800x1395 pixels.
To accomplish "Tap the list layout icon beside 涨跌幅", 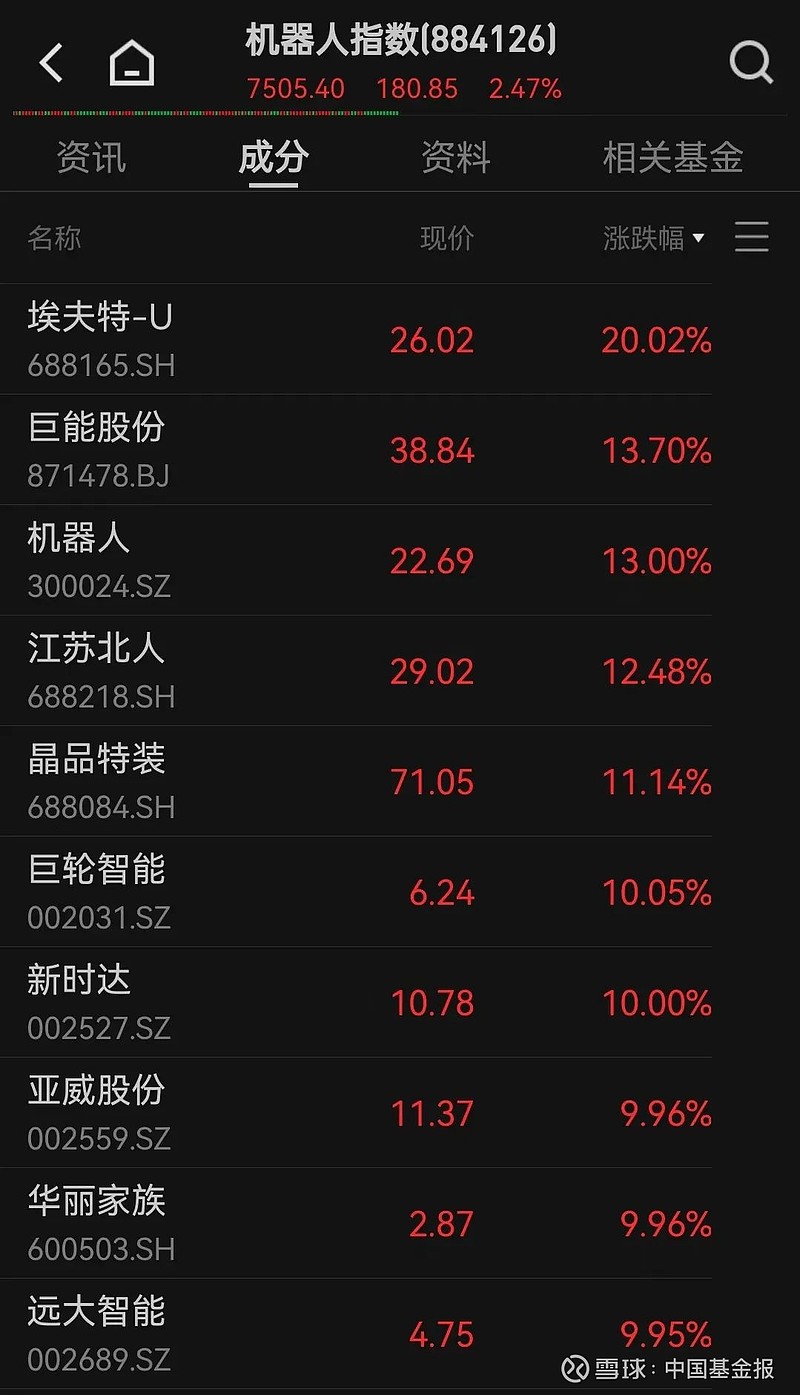I will (x=751, y=238).
